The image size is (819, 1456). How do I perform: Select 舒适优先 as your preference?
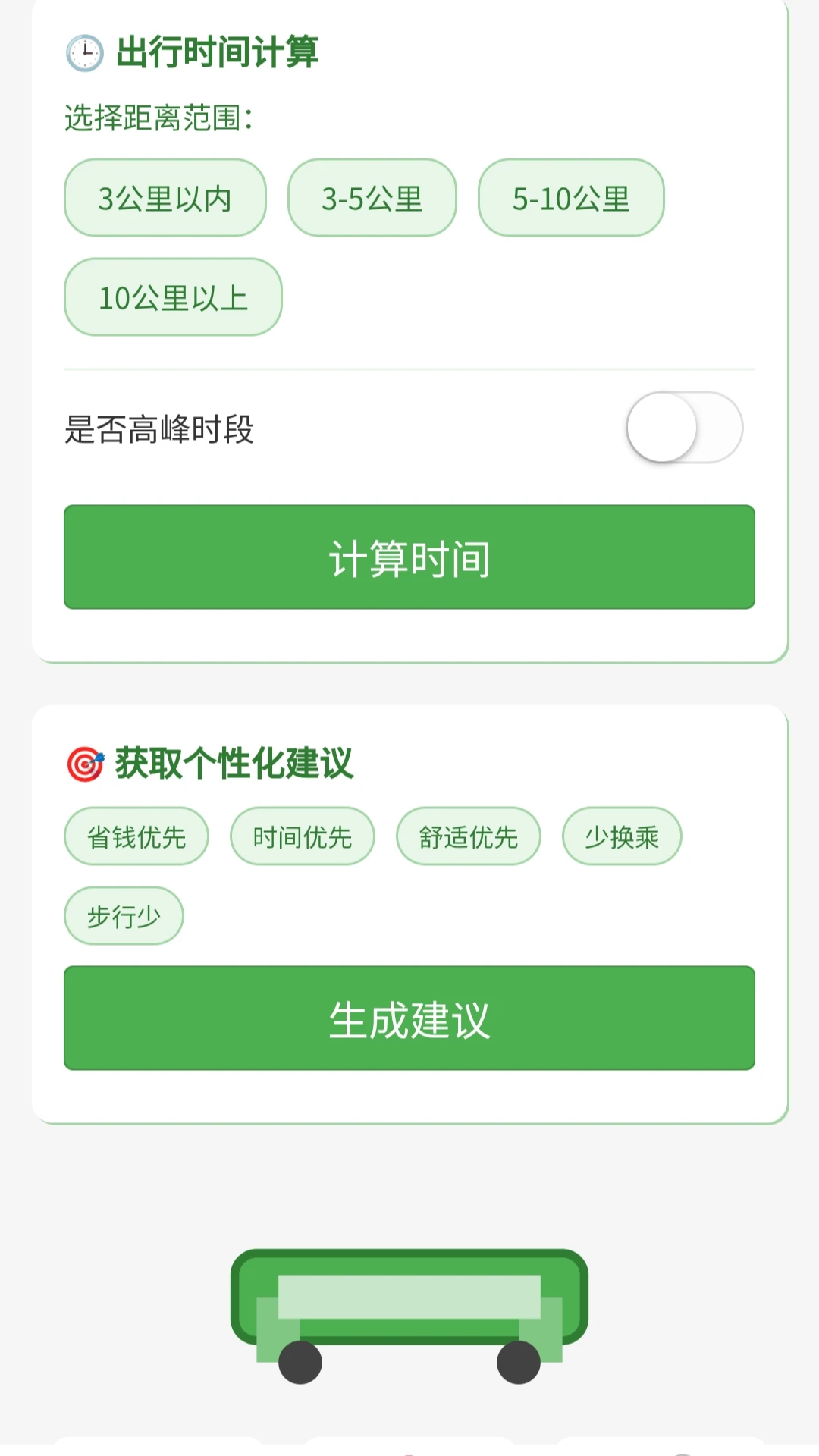click(468, 836)
